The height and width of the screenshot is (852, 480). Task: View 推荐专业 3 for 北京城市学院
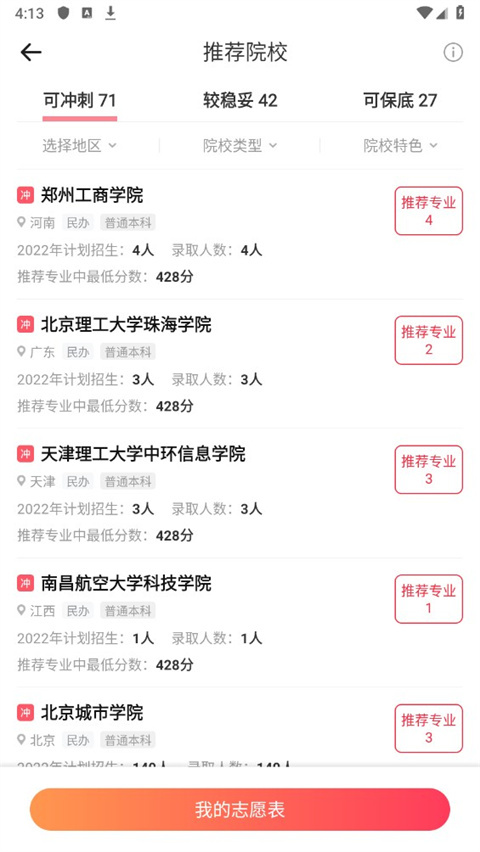[428, 728]
